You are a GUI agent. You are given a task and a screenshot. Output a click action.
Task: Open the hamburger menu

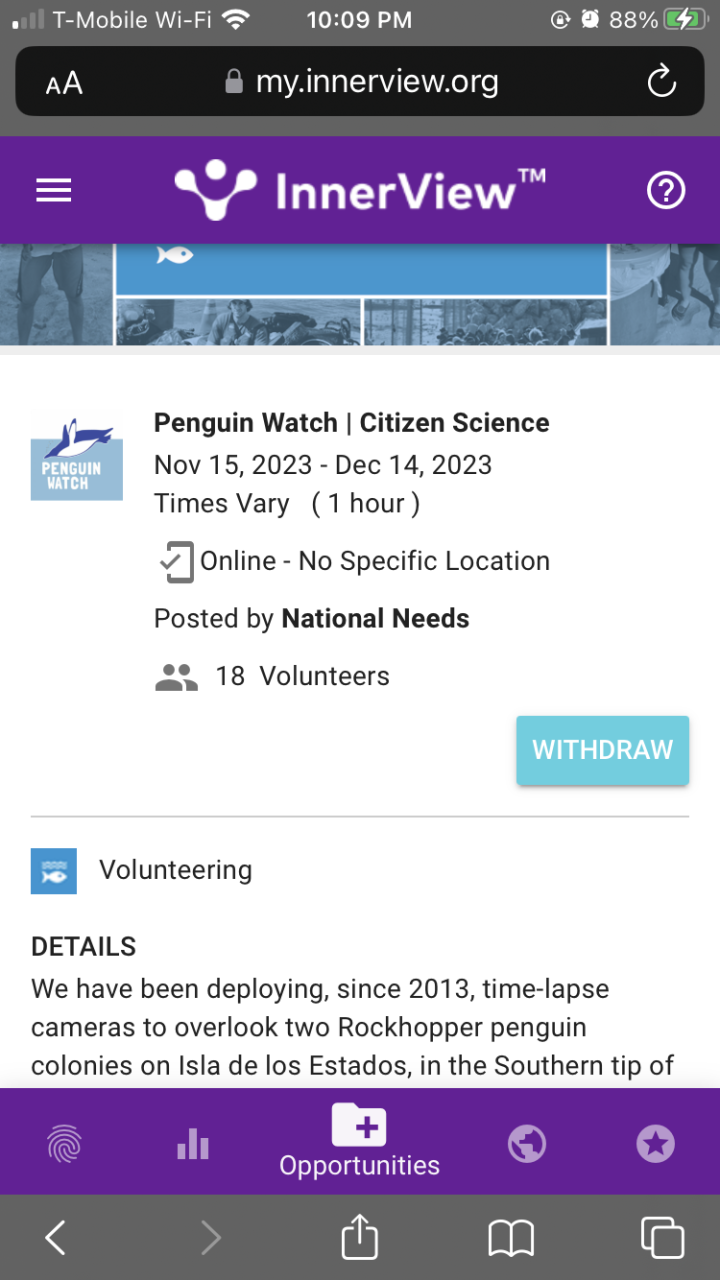pyautogui.click(x=54, y=190)
